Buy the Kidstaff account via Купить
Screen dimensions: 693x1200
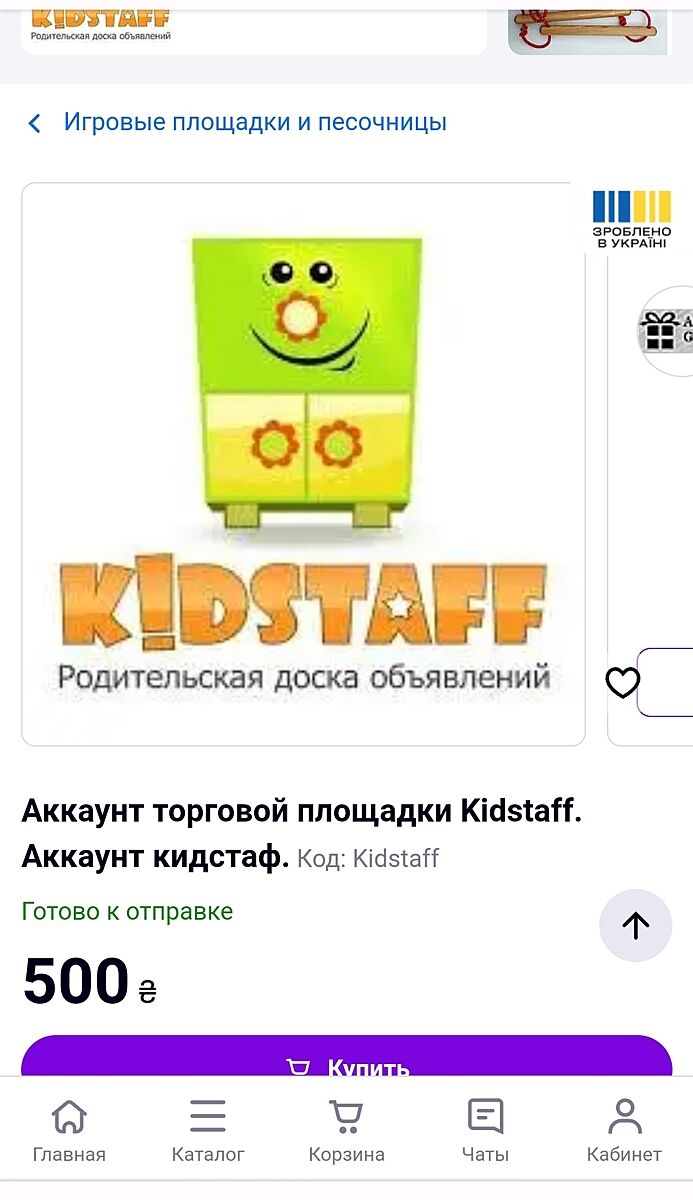coord(346,1060)
